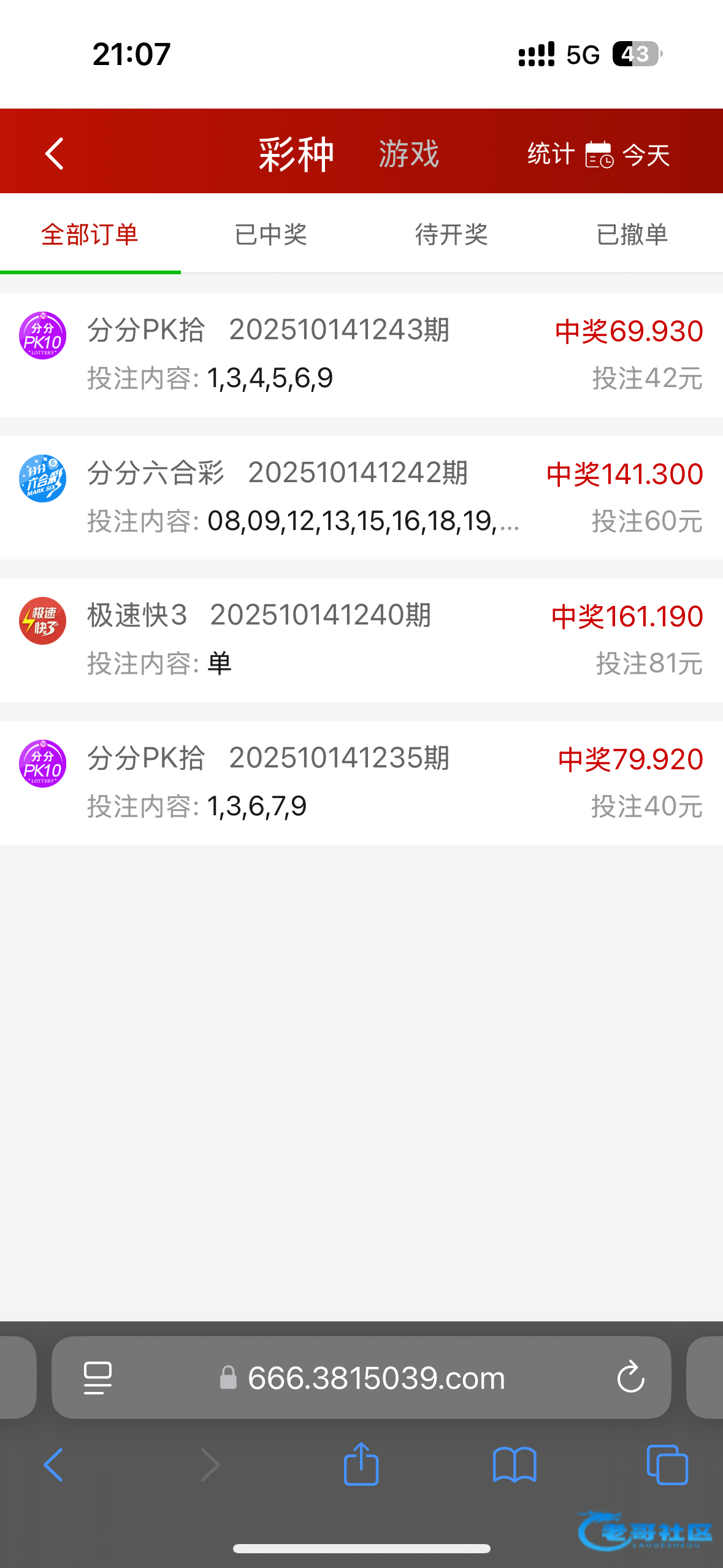The image size is (723, 1568).
Task: Show 待开奖 pending orders
Action: [451, 234]
